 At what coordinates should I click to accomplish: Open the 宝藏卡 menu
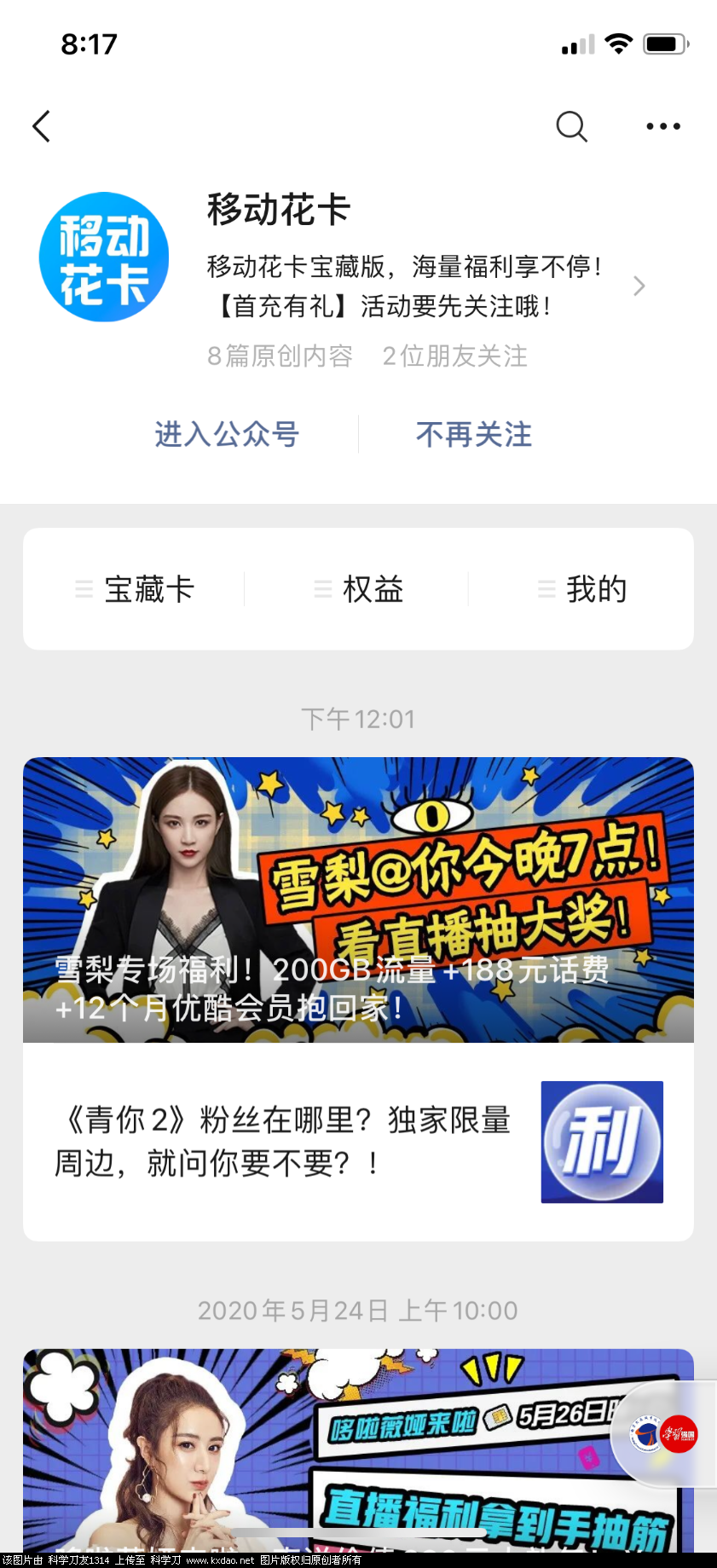point(136,589)
